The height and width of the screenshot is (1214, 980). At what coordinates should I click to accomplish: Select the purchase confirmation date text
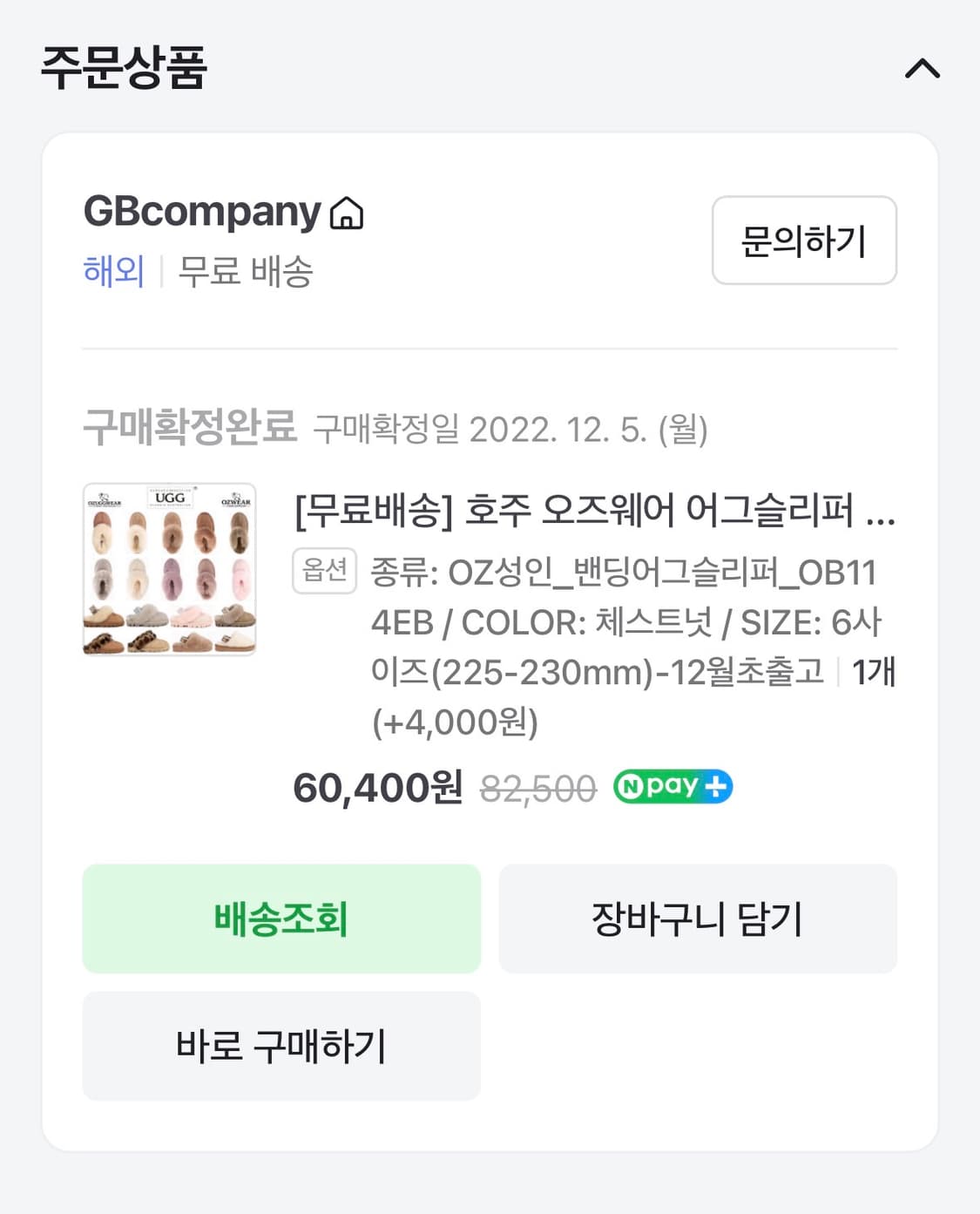(x=514, y=427)
